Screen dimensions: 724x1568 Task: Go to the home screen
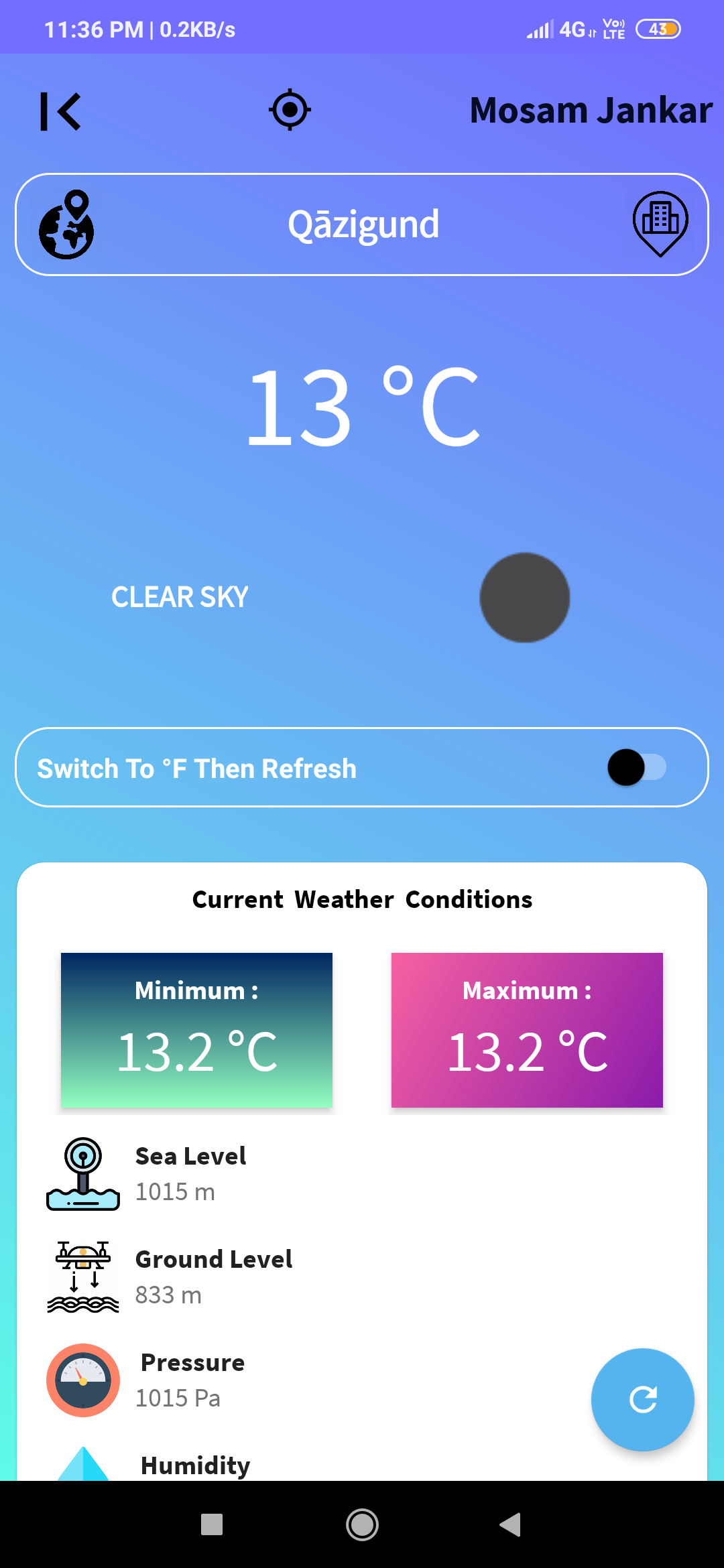click(362, 1525)
